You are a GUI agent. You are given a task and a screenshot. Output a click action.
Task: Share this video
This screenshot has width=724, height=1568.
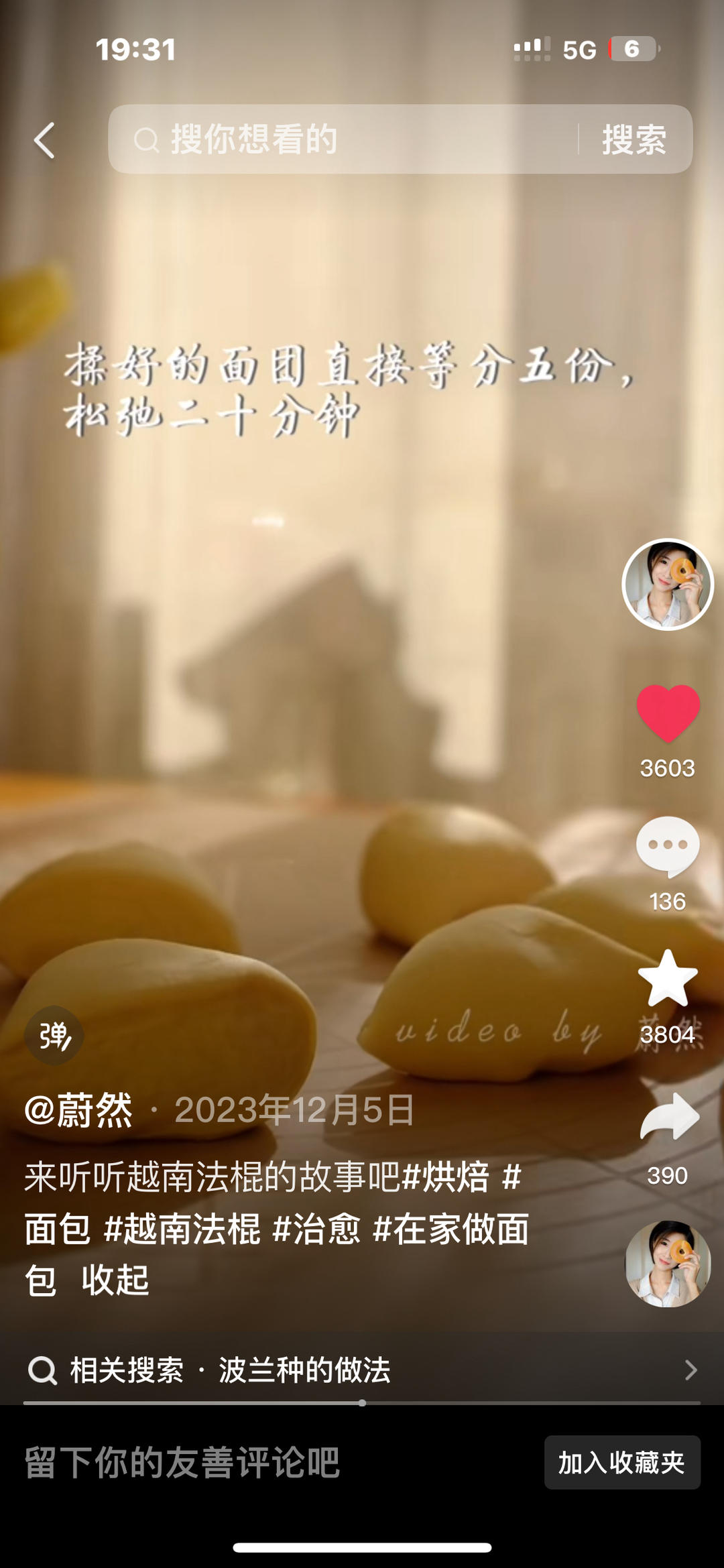[x=669, y=1117]
